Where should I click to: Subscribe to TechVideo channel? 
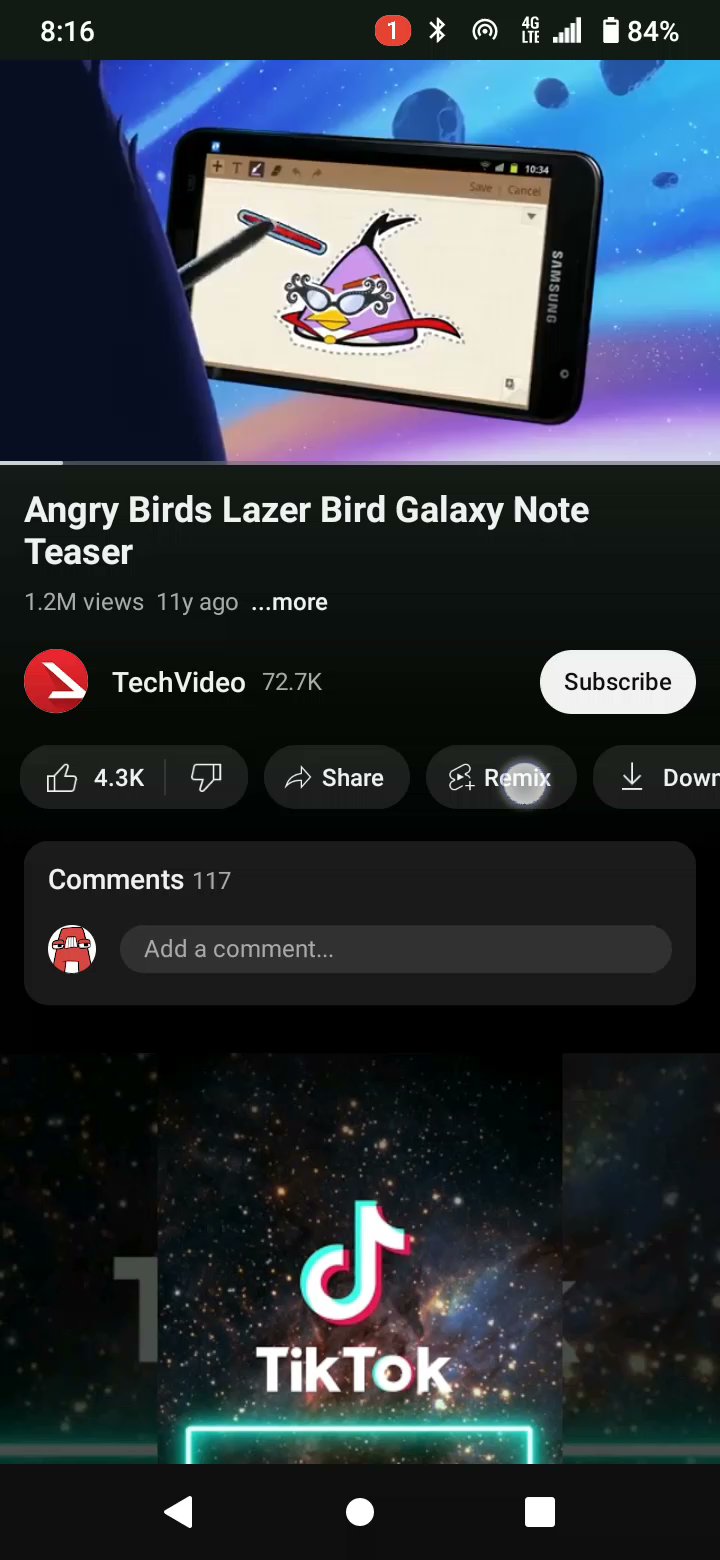[x=617, y=682]
